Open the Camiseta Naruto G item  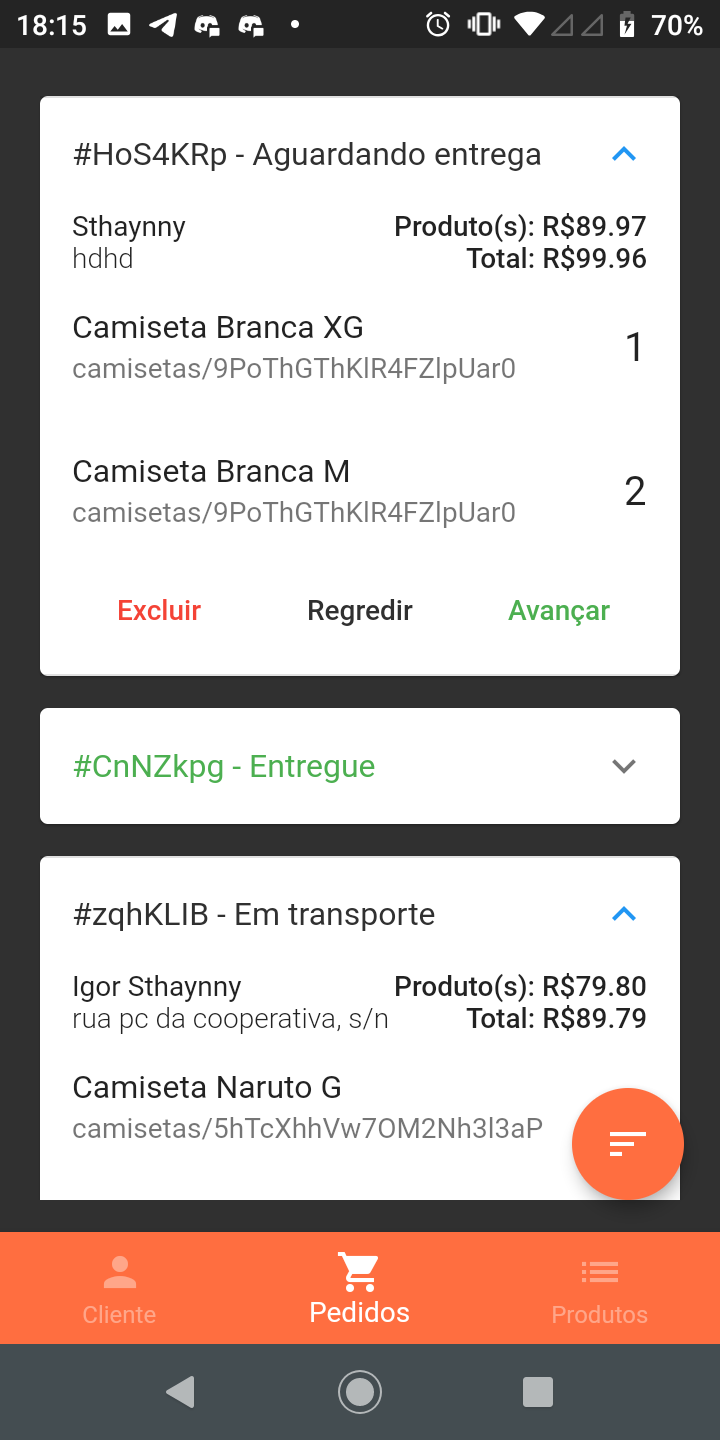[x=300, y=1107]
